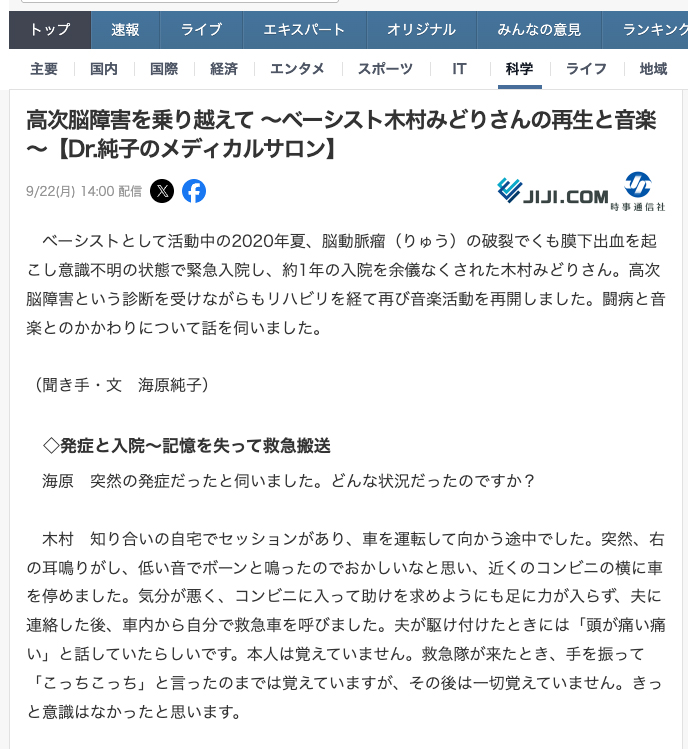Screen dimensions: 688x749
Task: Switch to the トップ tab
Action: pyautogui.click(x=50, y=30)
